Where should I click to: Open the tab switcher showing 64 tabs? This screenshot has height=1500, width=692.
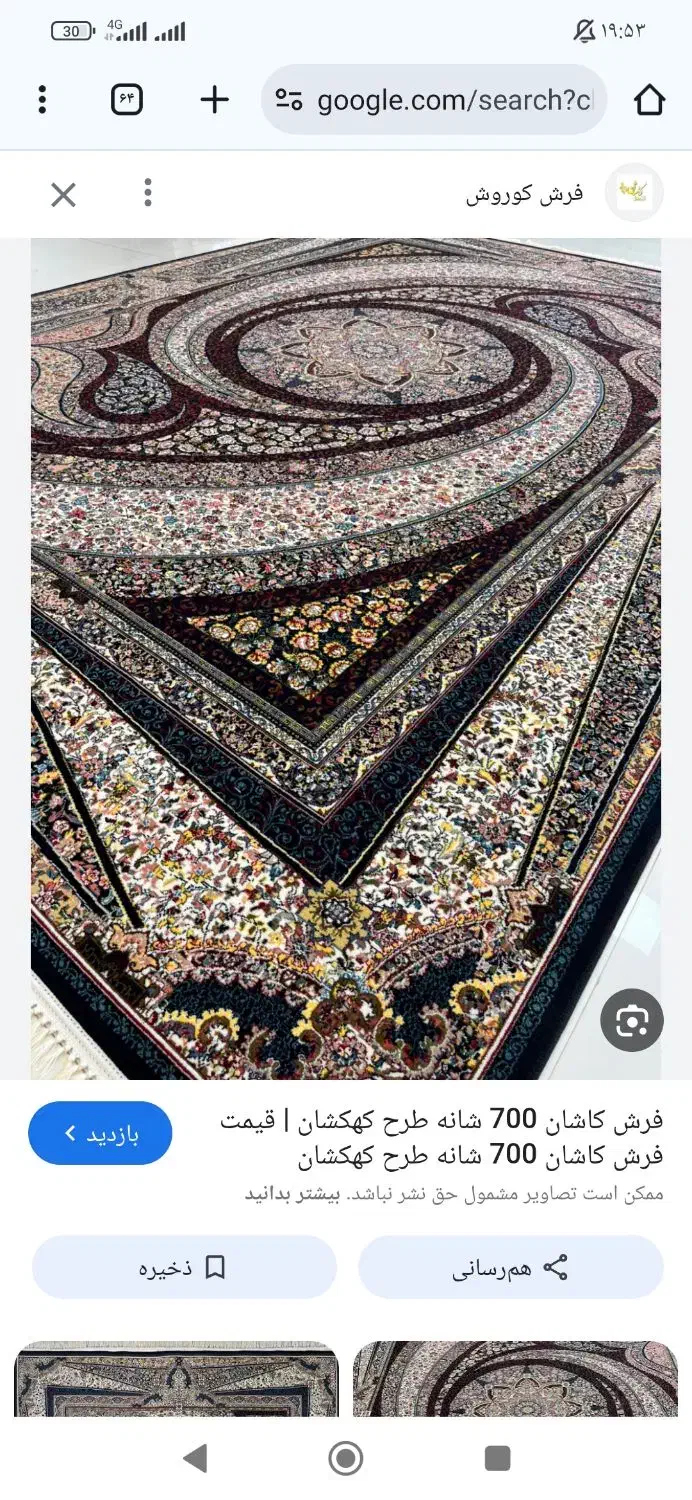tap(127, 99)
